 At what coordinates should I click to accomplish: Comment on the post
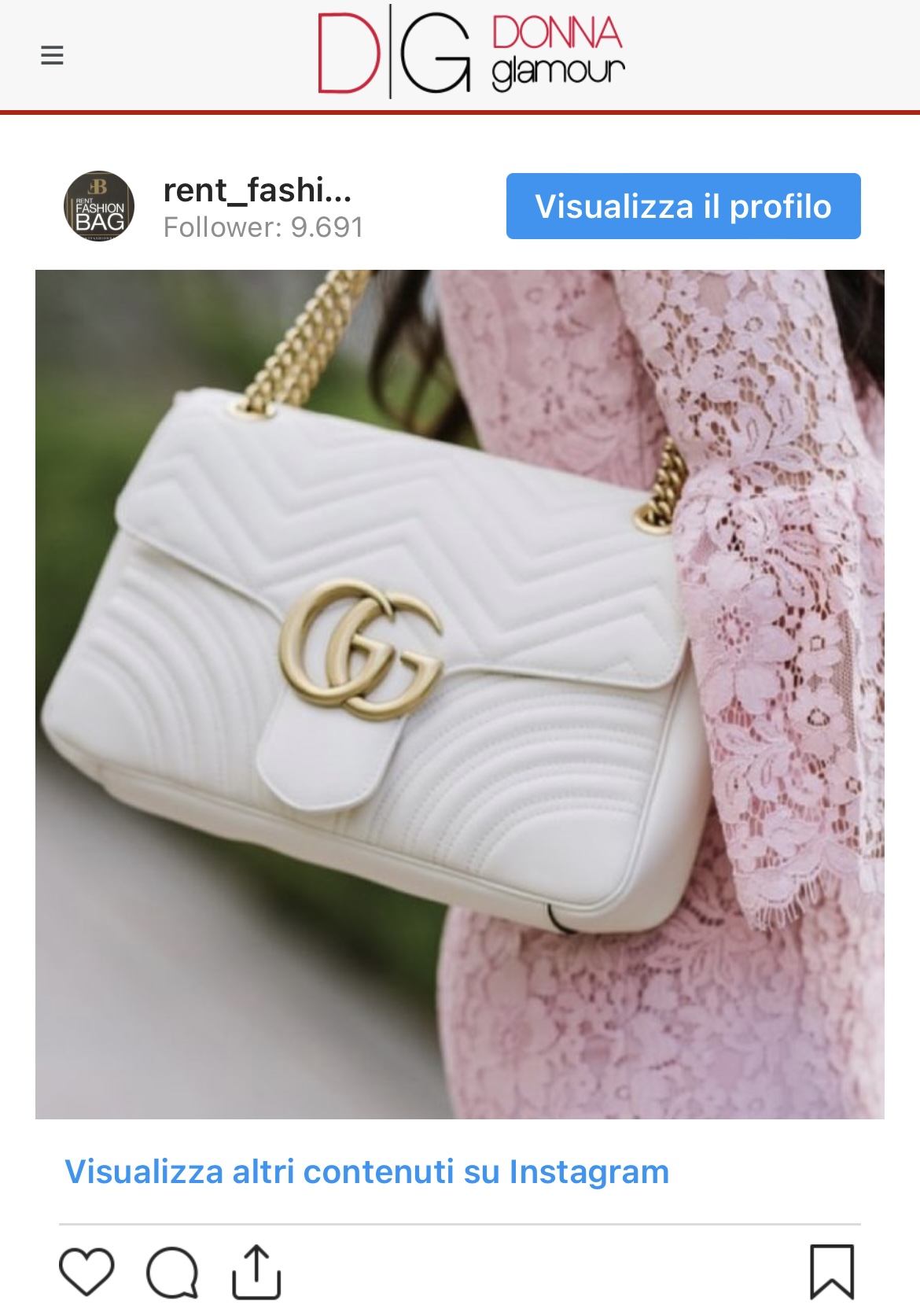tap(172, 1272)
